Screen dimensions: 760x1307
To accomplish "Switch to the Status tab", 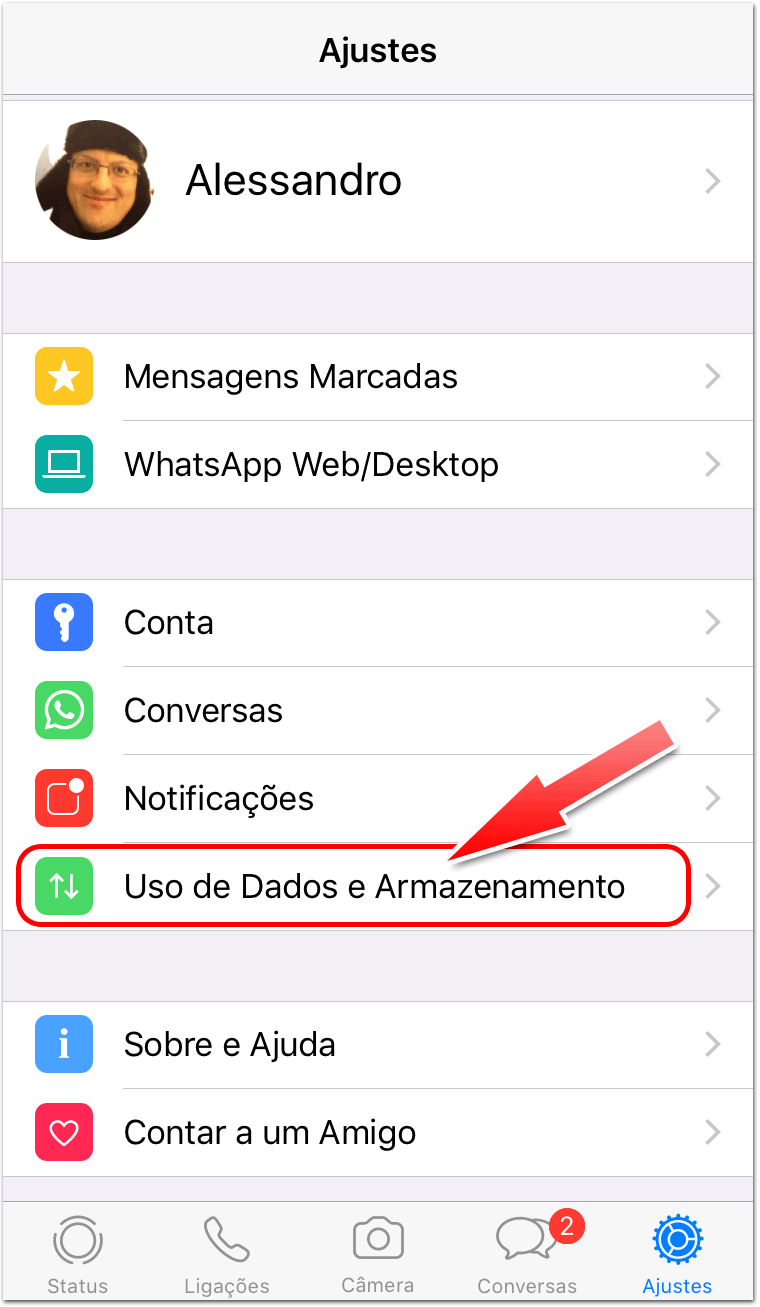I will tap(77, 1254).
